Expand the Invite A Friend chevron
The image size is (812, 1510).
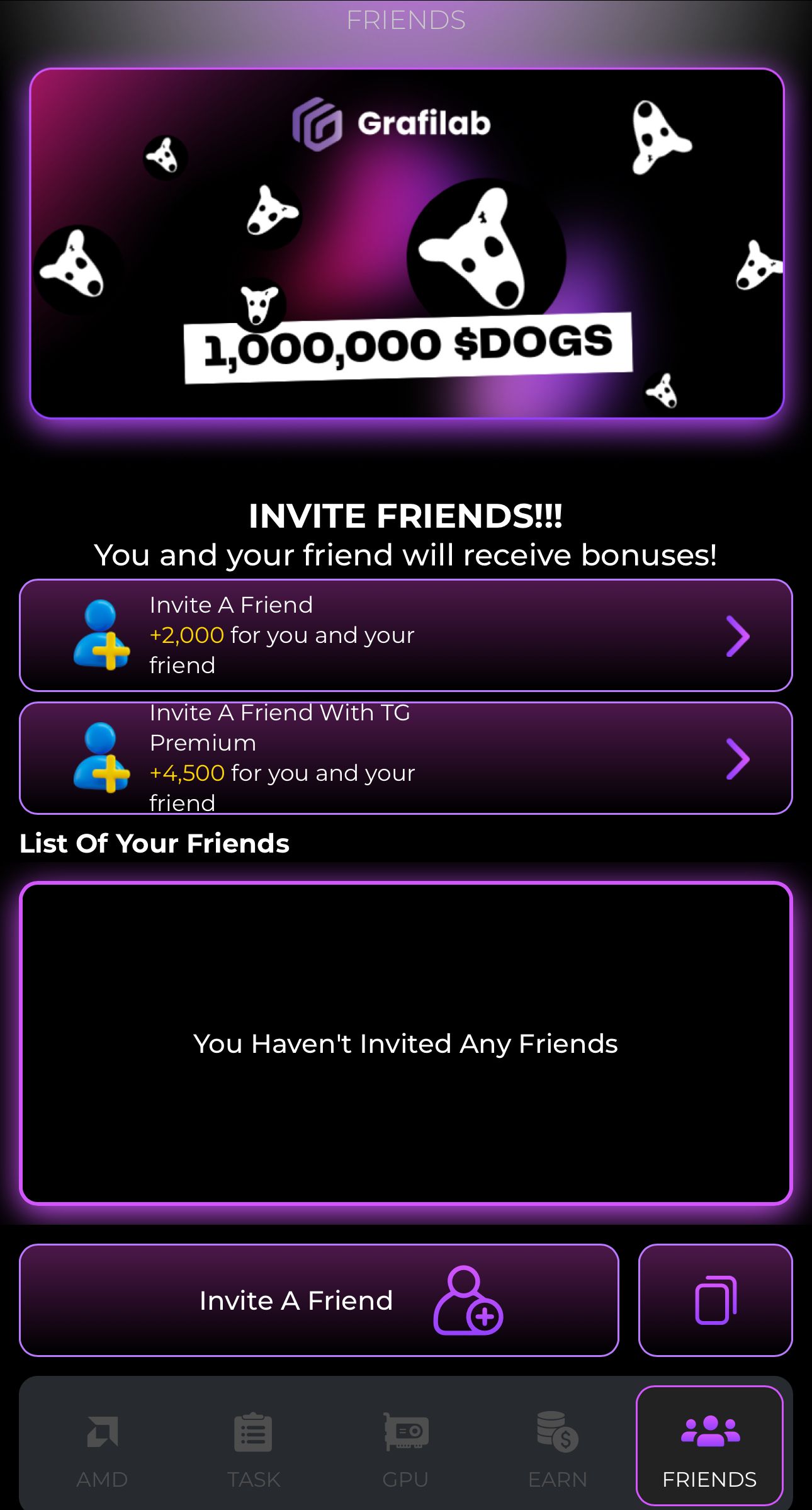(736, 635)
